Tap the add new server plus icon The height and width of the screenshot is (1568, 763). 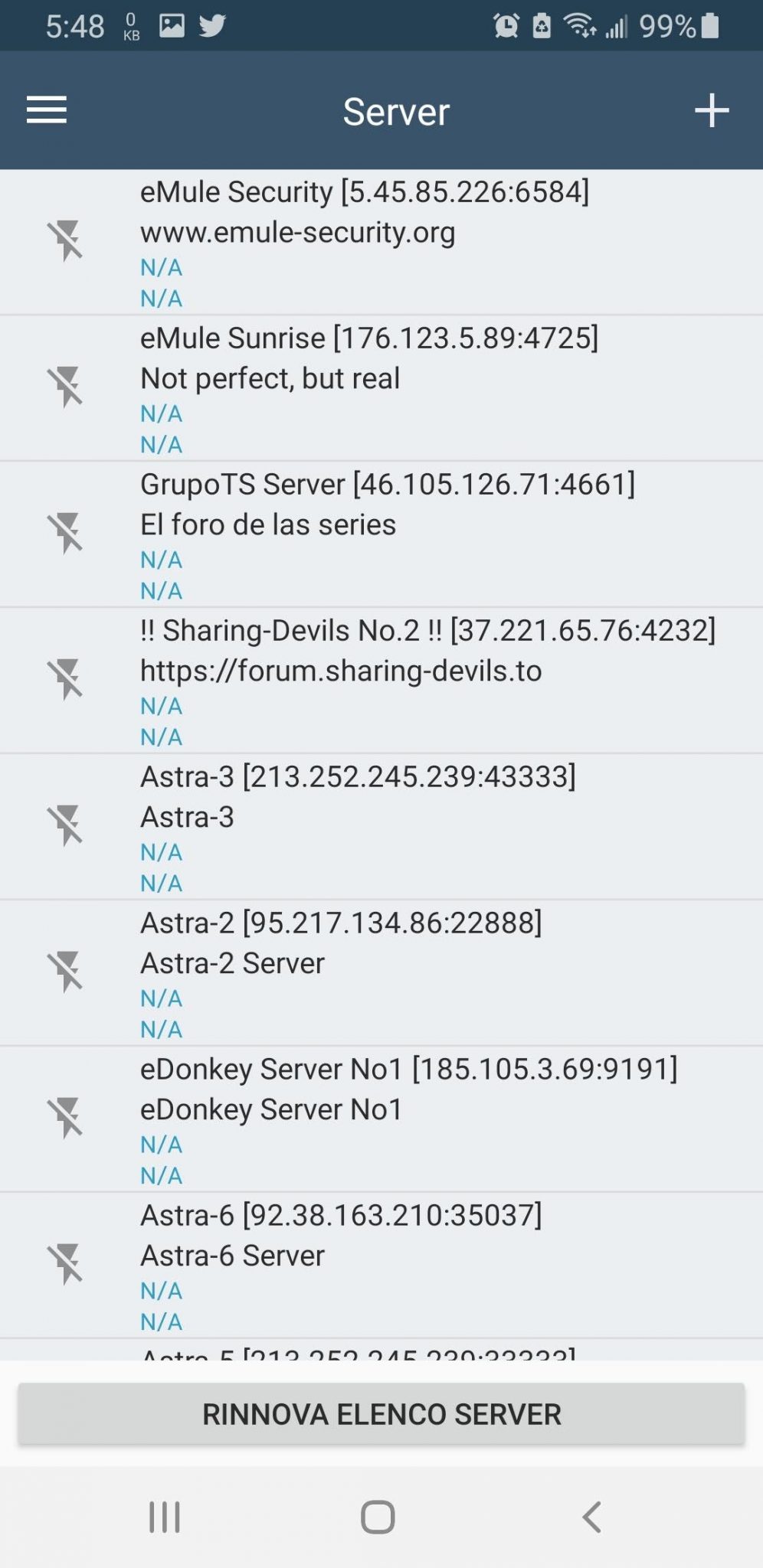click(x=710, y=109)
